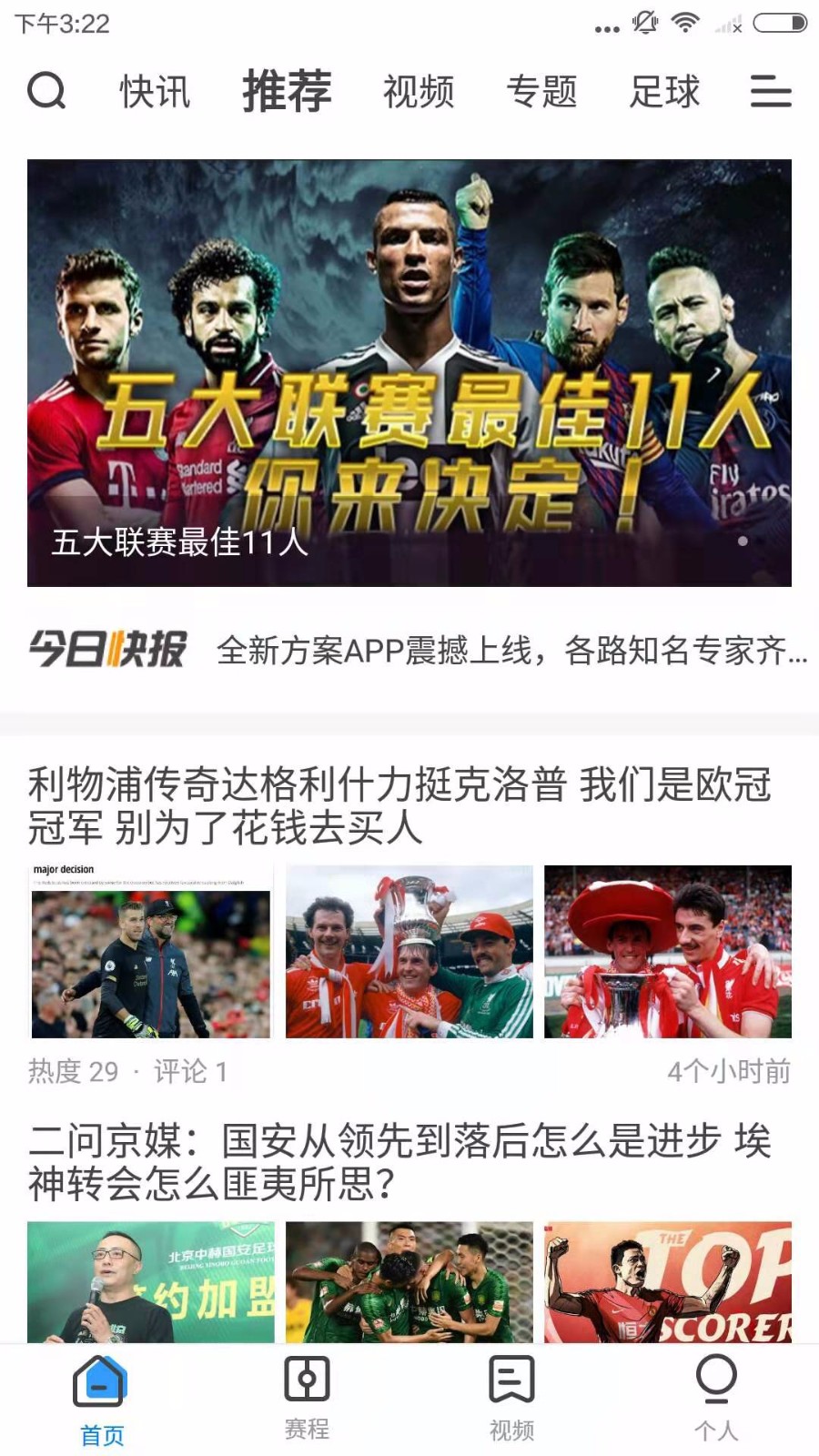Tap the mute notification icon in status bar

pyautogui.click(x=644, y=22)
